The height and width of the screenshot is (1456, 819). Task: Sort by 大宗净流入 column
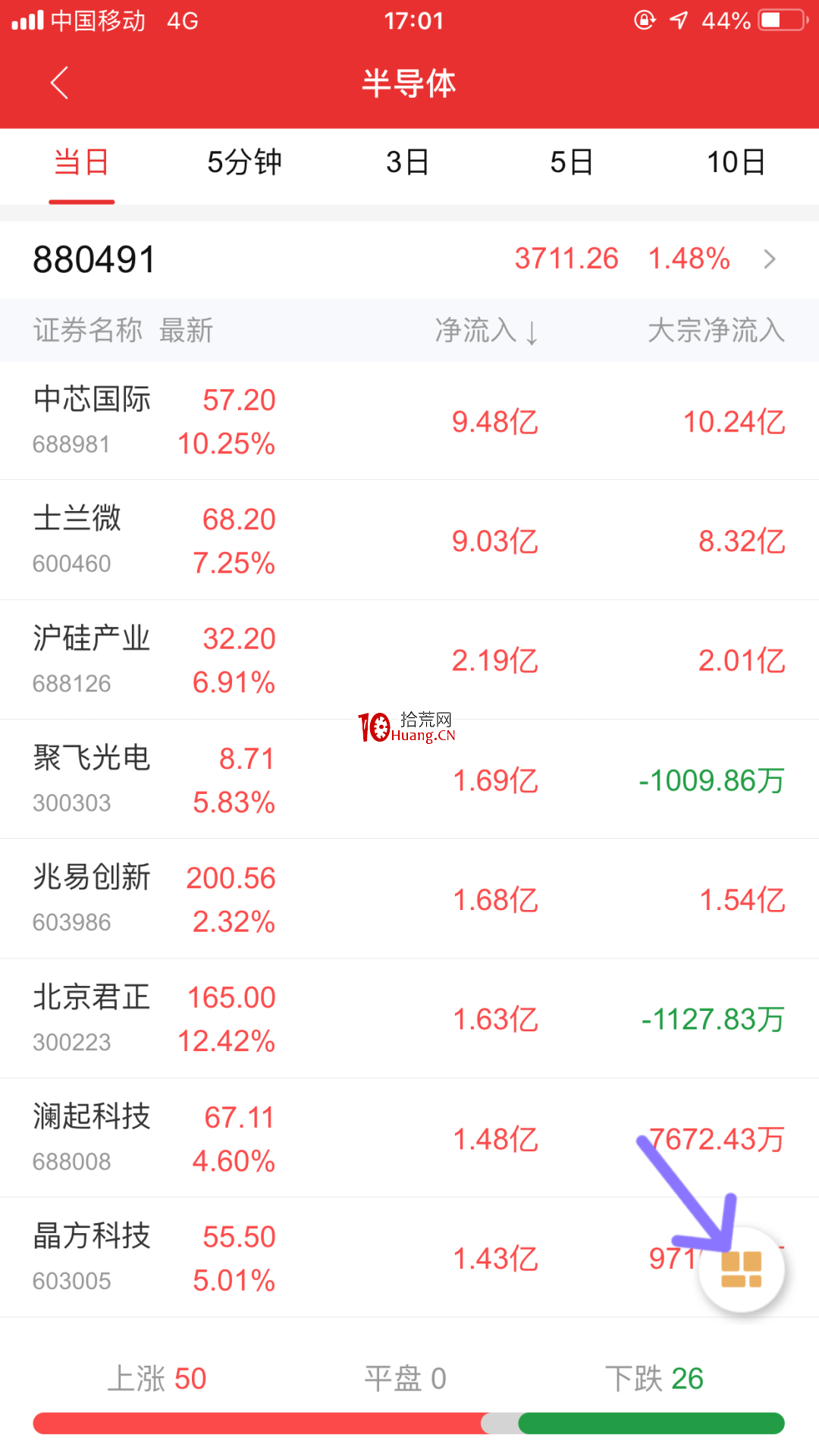(716, 331)
